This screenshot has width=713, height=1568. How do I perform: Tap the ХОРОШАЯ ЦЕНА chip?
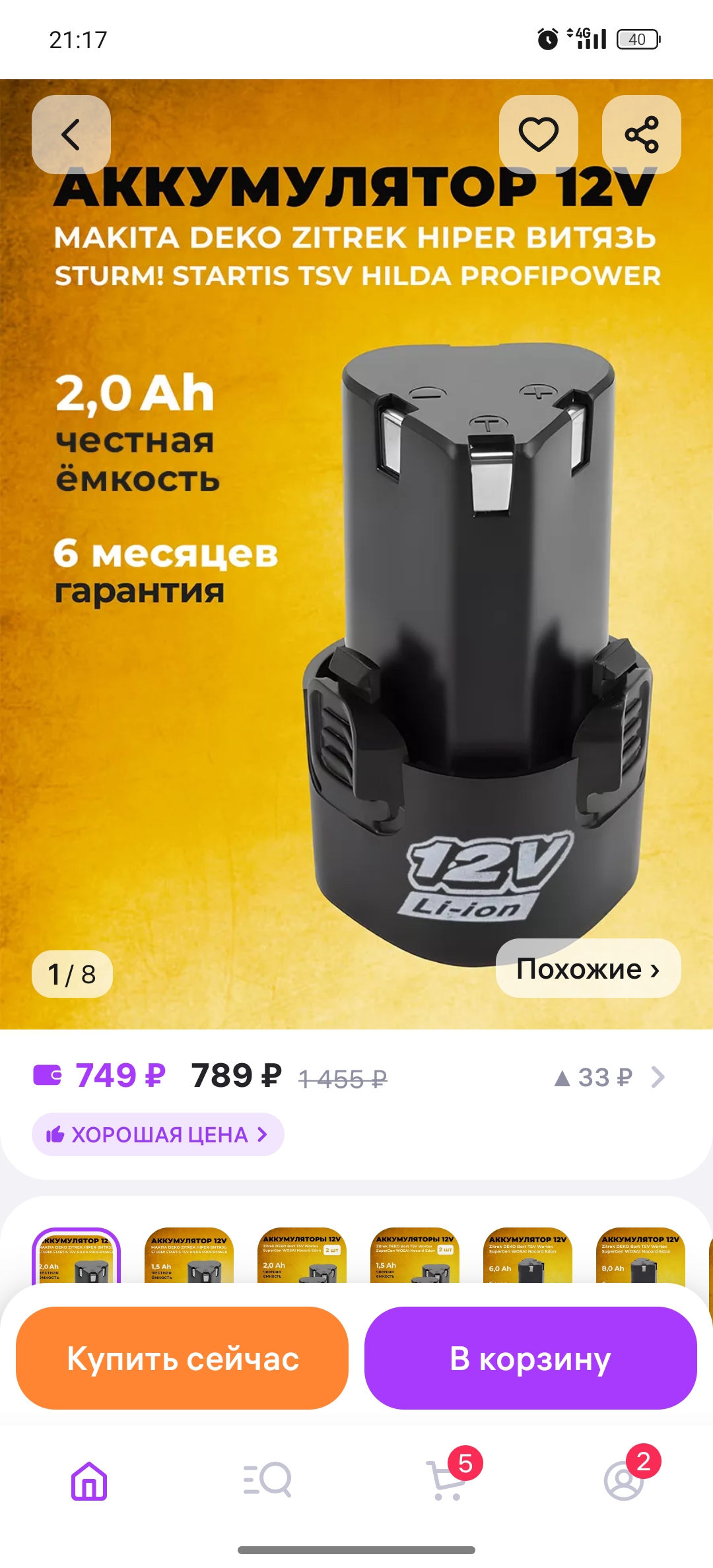158,1134
